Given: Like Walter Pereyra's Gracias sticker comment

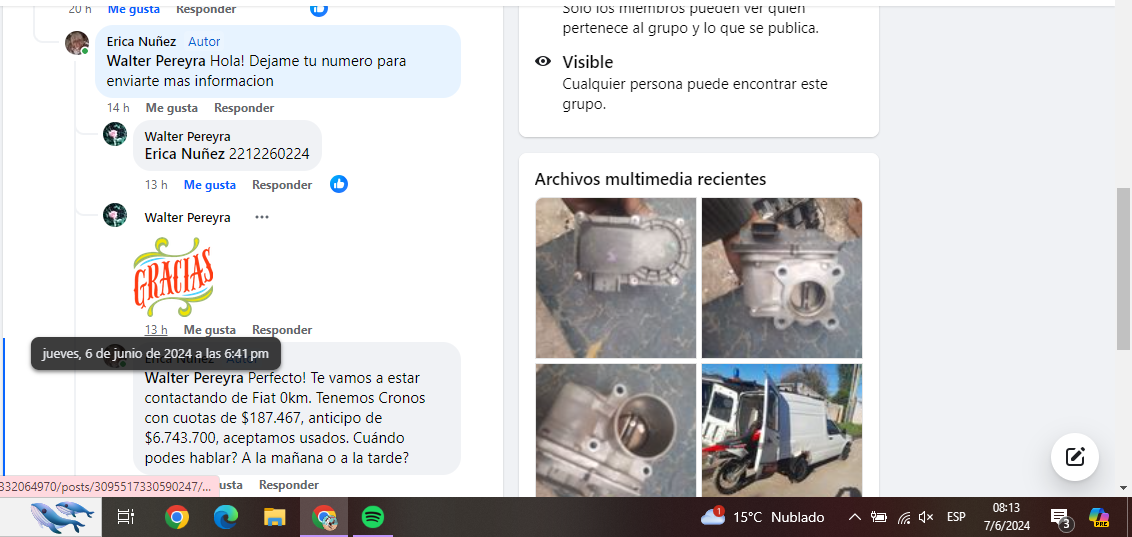Looking at the screenshot, I should click(209, 330).
